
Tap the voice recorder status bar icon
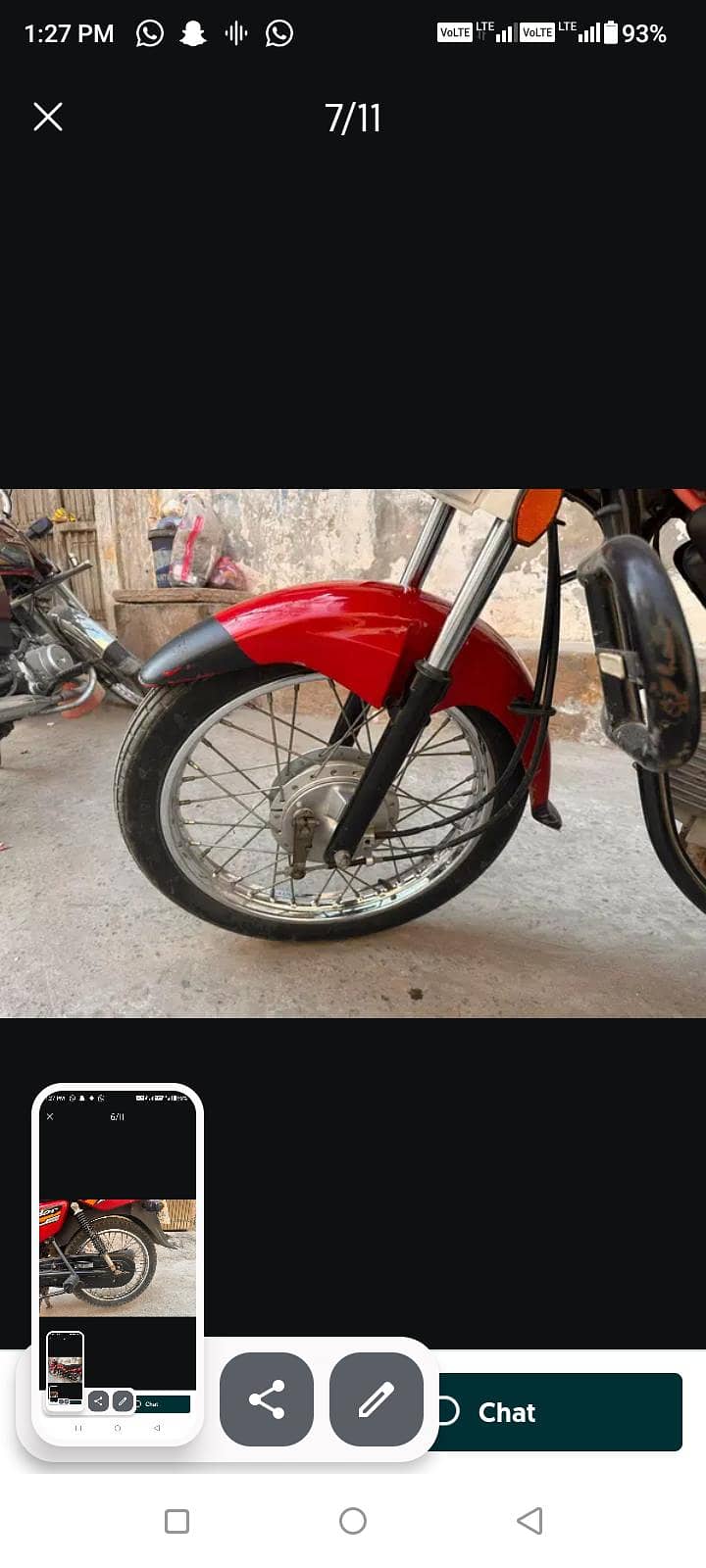pyautogui.click(x=235, y=32)
